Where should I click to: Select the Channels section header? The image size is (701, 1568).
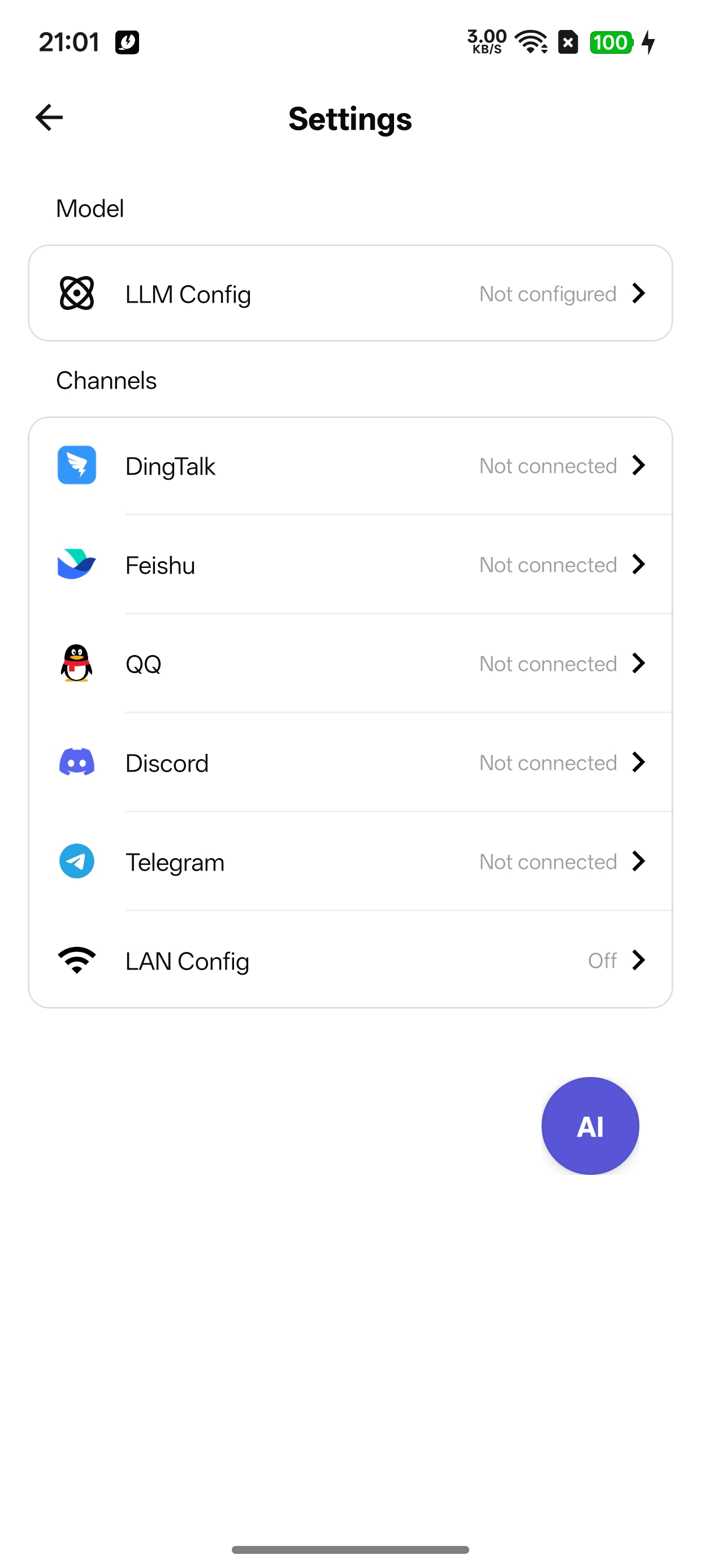(106, 380)
